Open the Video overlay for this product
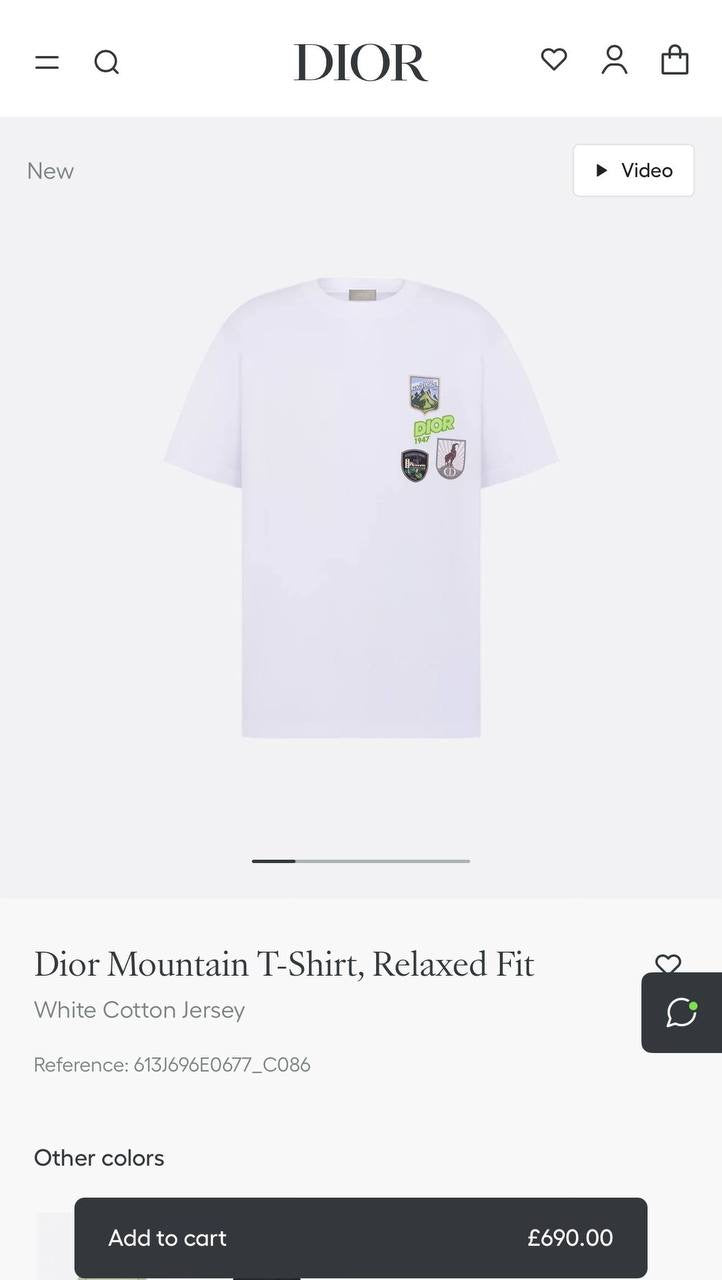This screenshot has height=1280, width=722. point(633,170)
